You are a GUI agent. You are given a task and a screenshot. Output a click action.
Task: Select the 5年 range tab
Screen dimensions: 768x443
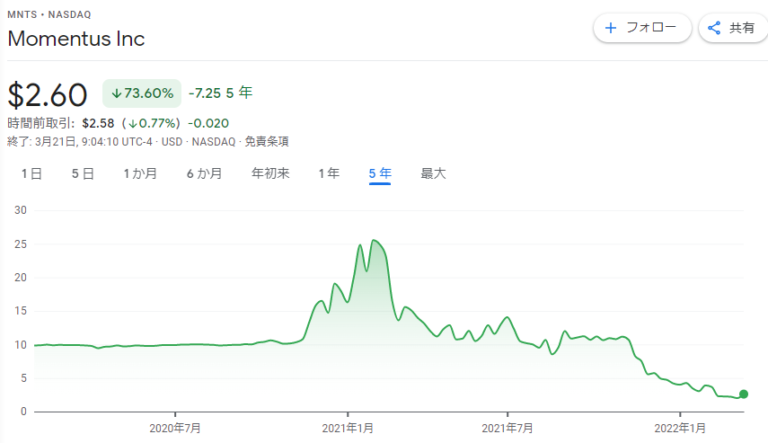380,173
